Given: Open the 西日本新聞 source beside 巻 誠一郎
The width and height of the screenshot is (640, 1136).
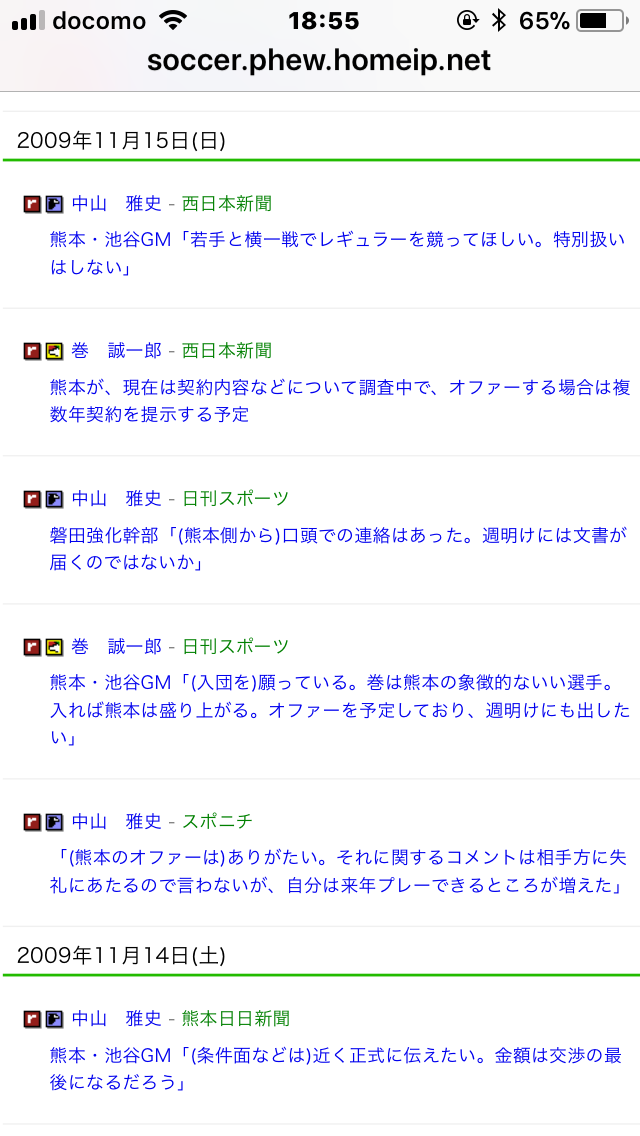Looking at the screenshot, I should (226, 351).
